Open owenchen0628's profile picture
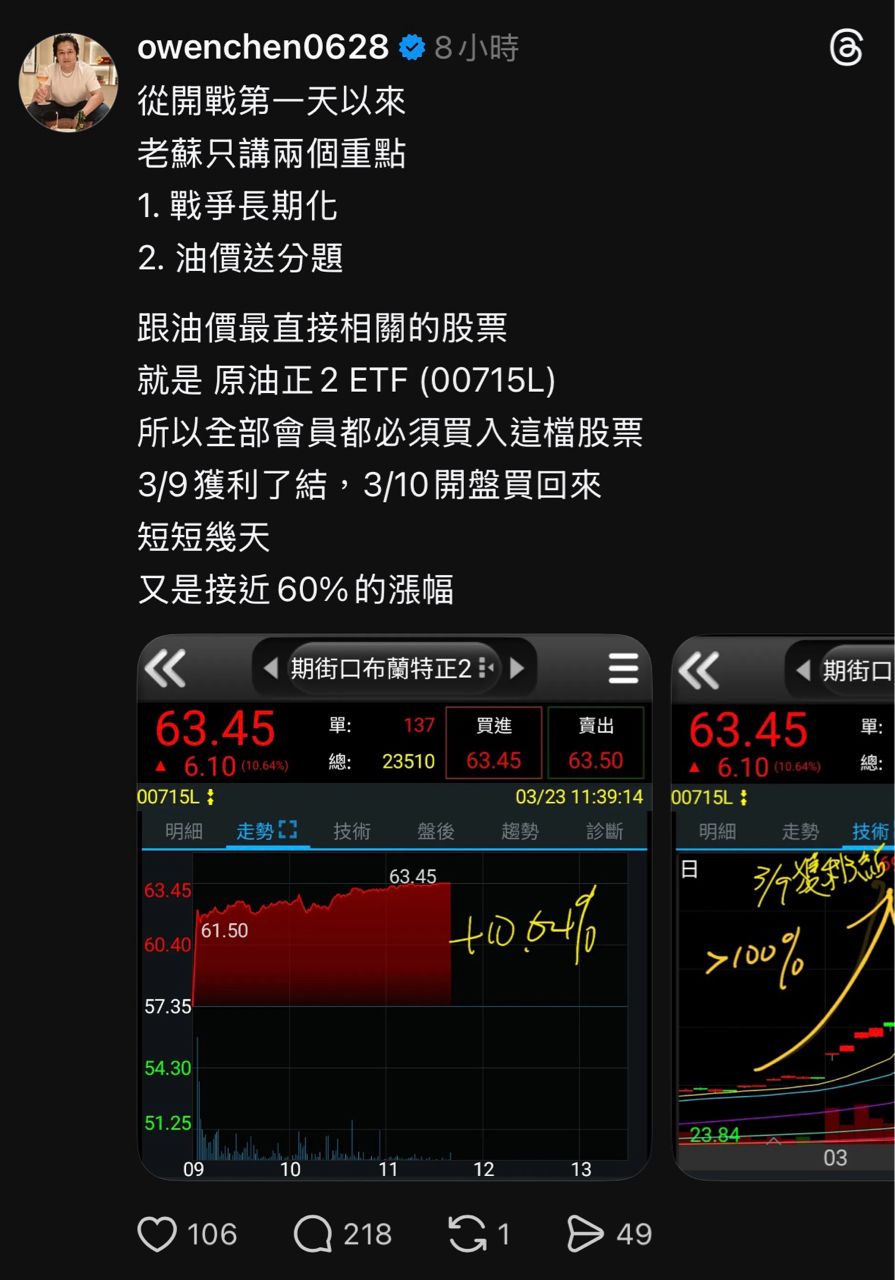895x1280 pixels. pos(68,82)
